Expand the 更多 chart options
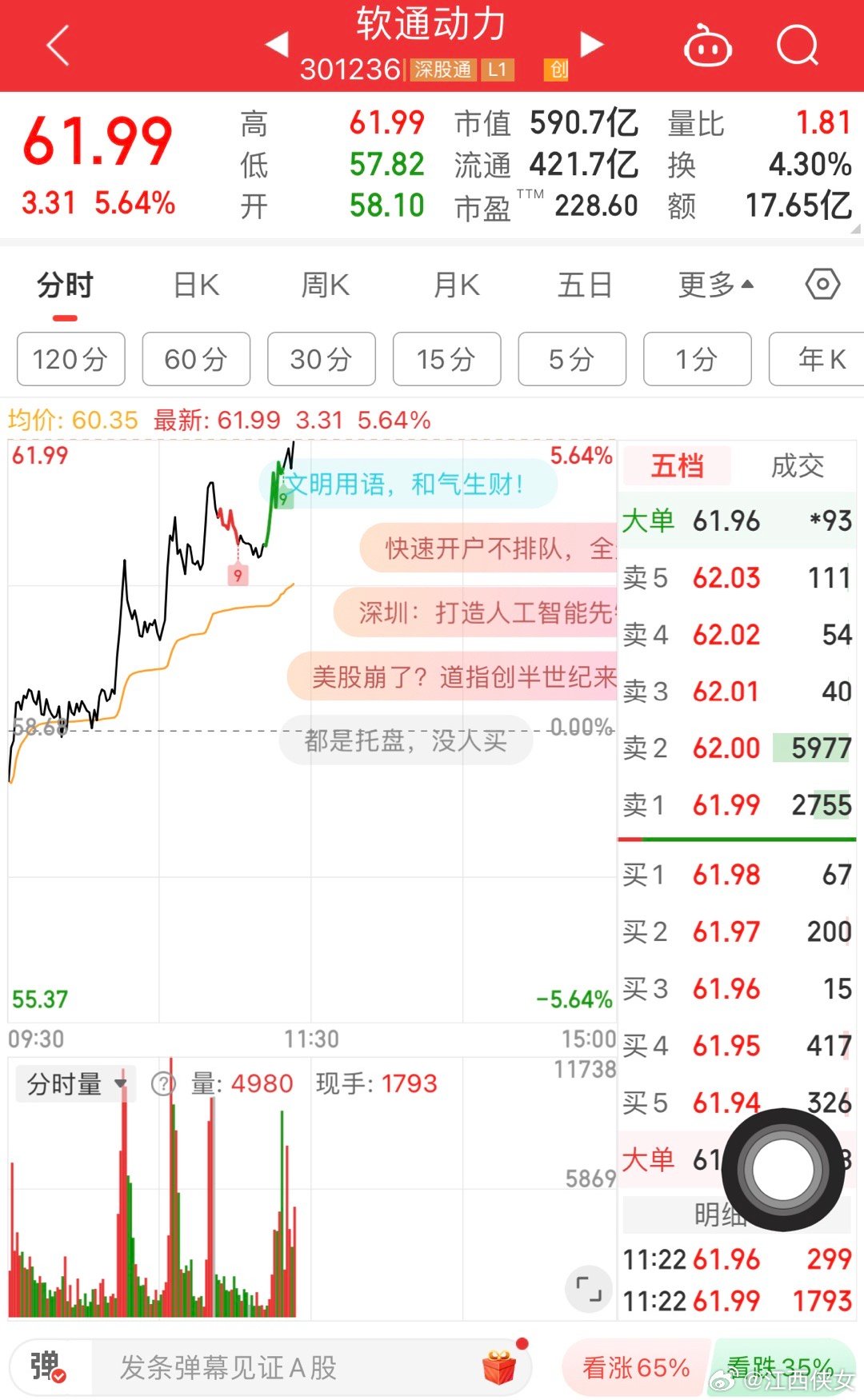This screenshot has height=1400, width=864. 716,285
